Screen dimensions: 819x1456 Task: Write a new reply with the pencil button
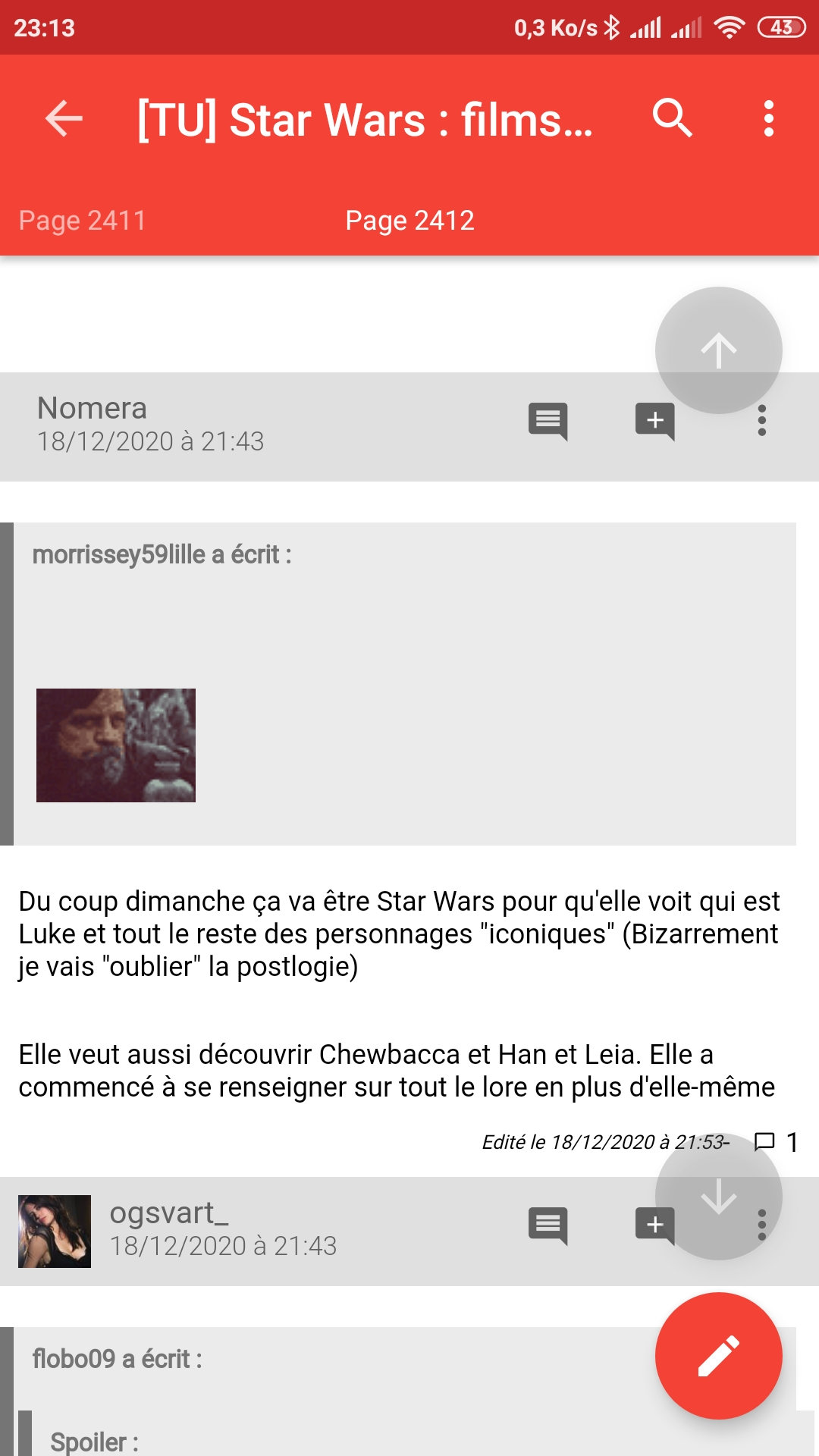pos(718,1356)
